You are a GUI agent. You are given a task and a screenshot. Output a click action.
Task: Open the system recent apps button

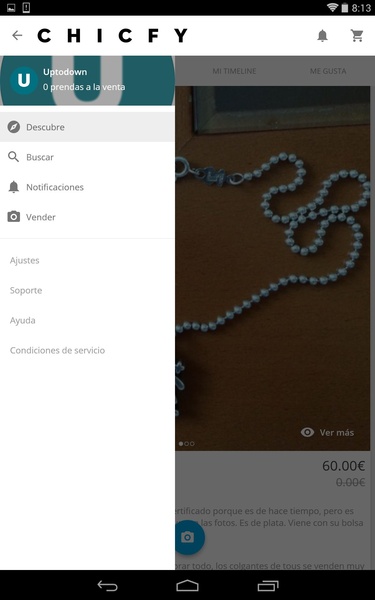tap(268, 585)
